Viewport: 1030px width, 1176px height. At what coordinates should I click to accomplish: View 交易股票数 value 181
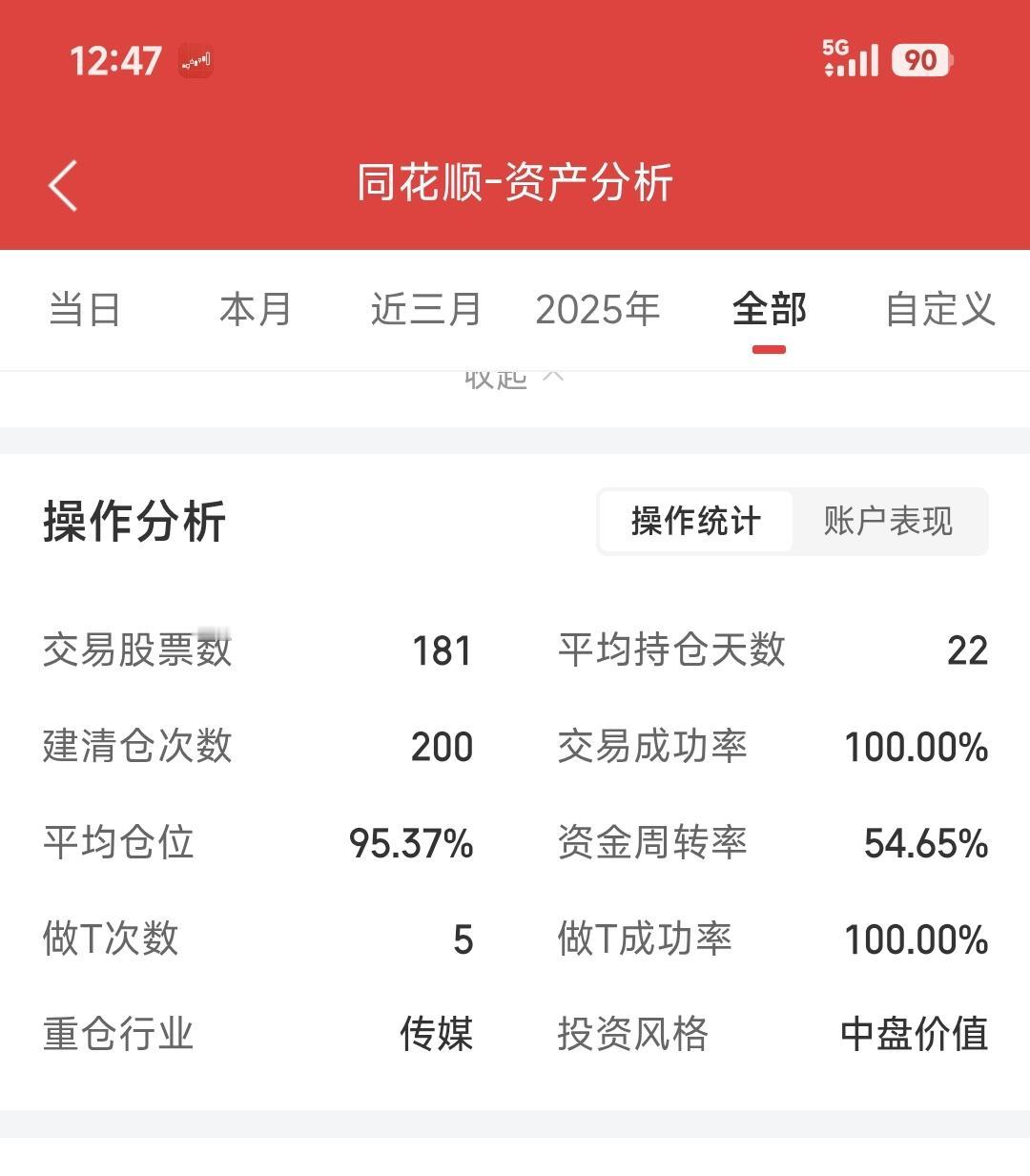click(442, 650)
